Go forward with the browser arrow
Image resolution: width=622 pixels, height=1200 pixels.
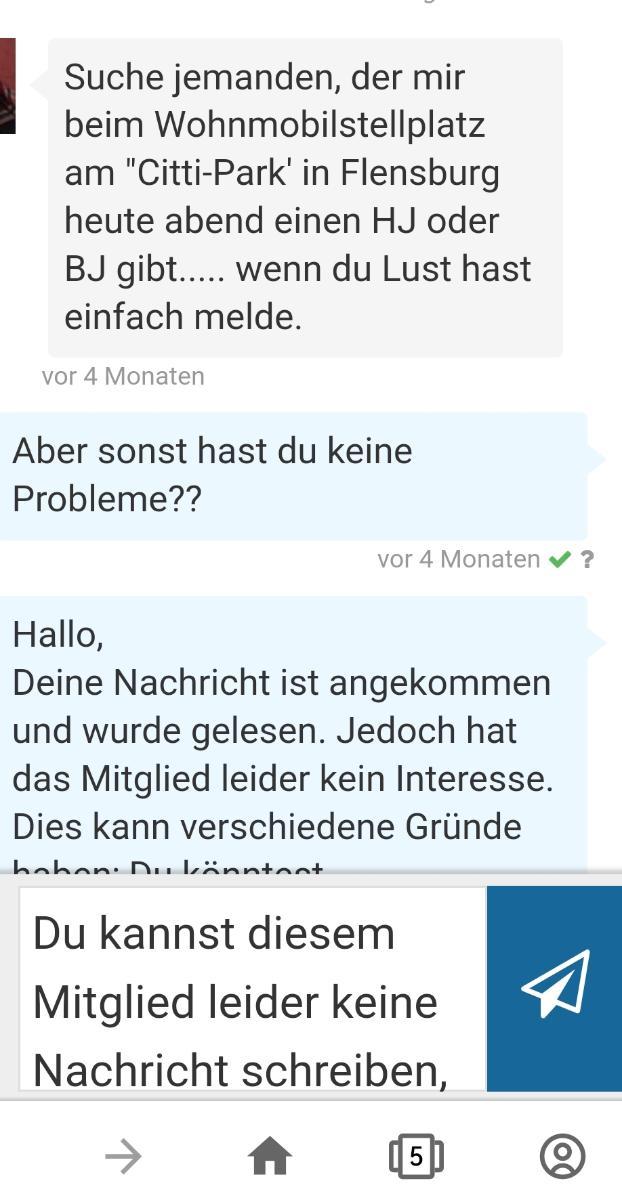(124, 1157)
